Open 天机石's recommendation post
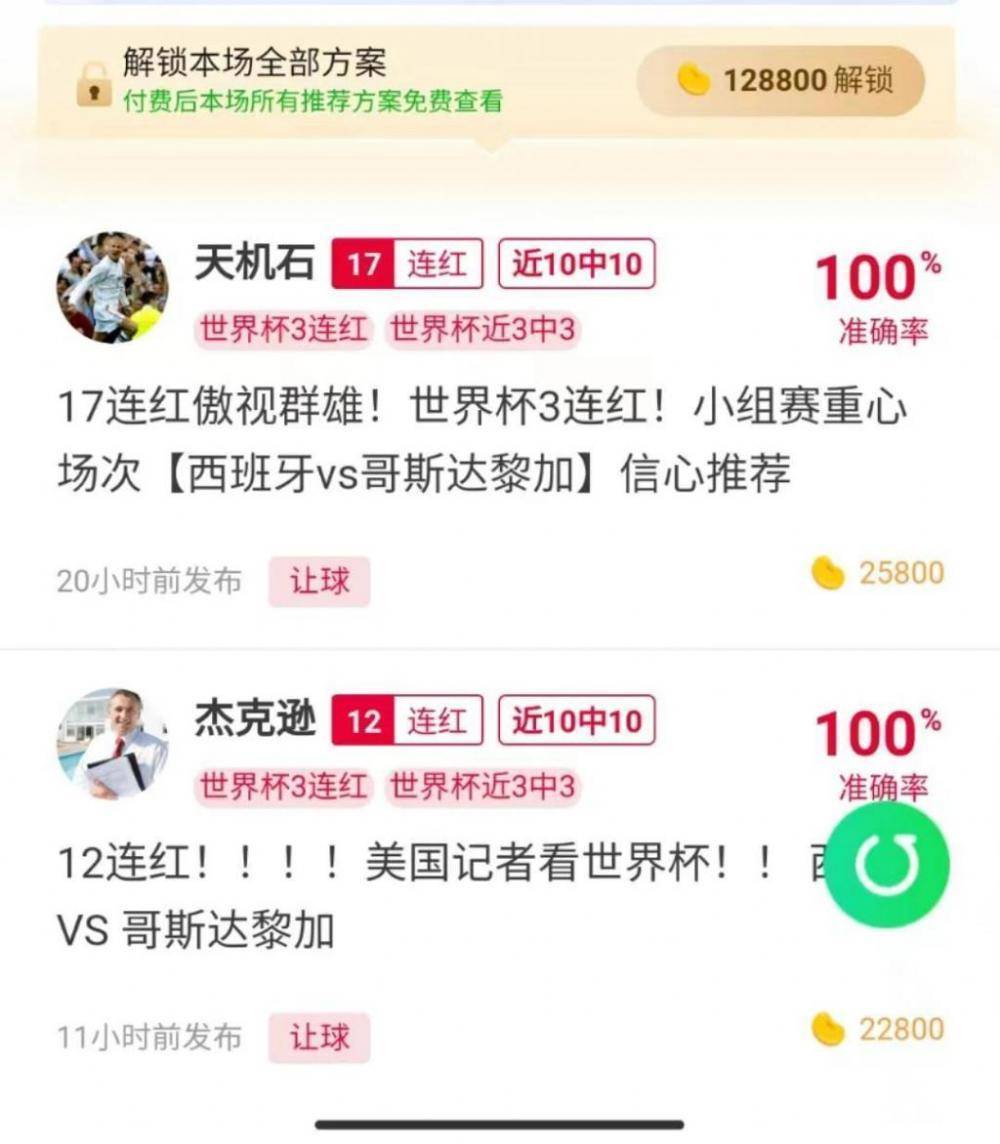1000x1144 pixels. pyautogui.click(x=480, y=440)
